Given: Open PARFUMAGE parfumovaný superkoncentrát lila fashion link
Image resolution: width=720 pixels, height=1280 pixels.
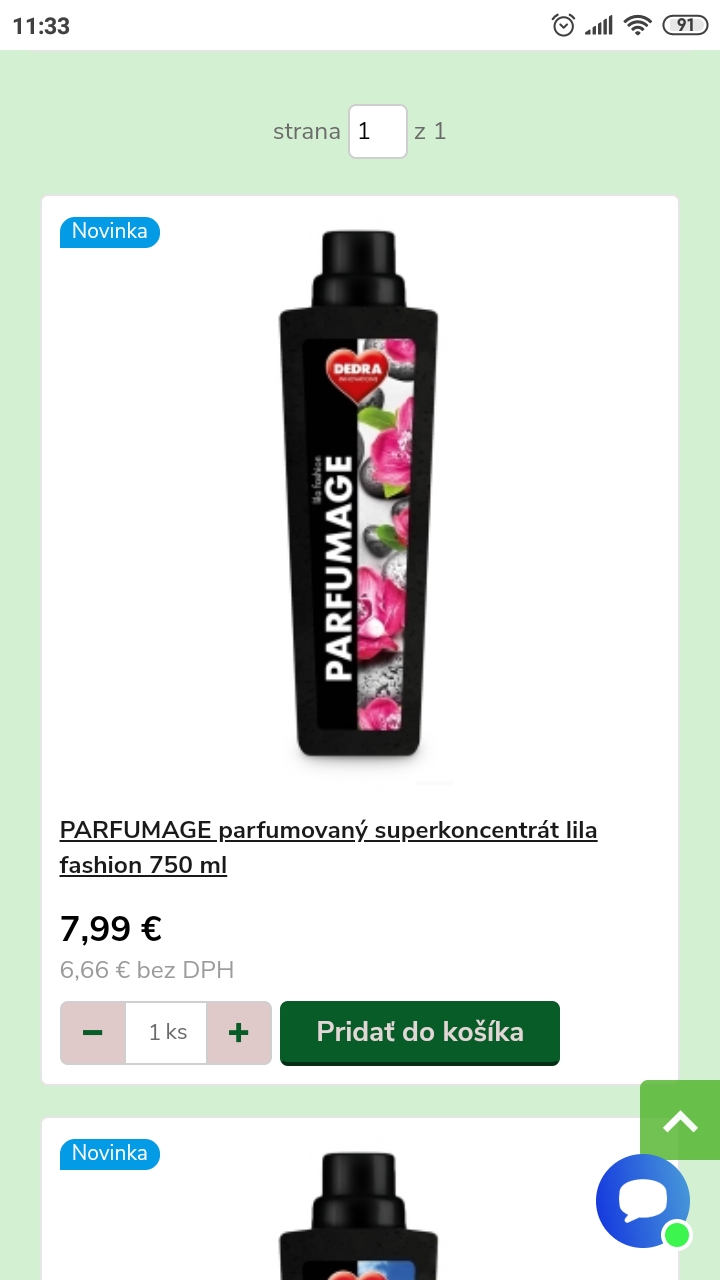Looking at the screenshot, I should pos(328,847).
